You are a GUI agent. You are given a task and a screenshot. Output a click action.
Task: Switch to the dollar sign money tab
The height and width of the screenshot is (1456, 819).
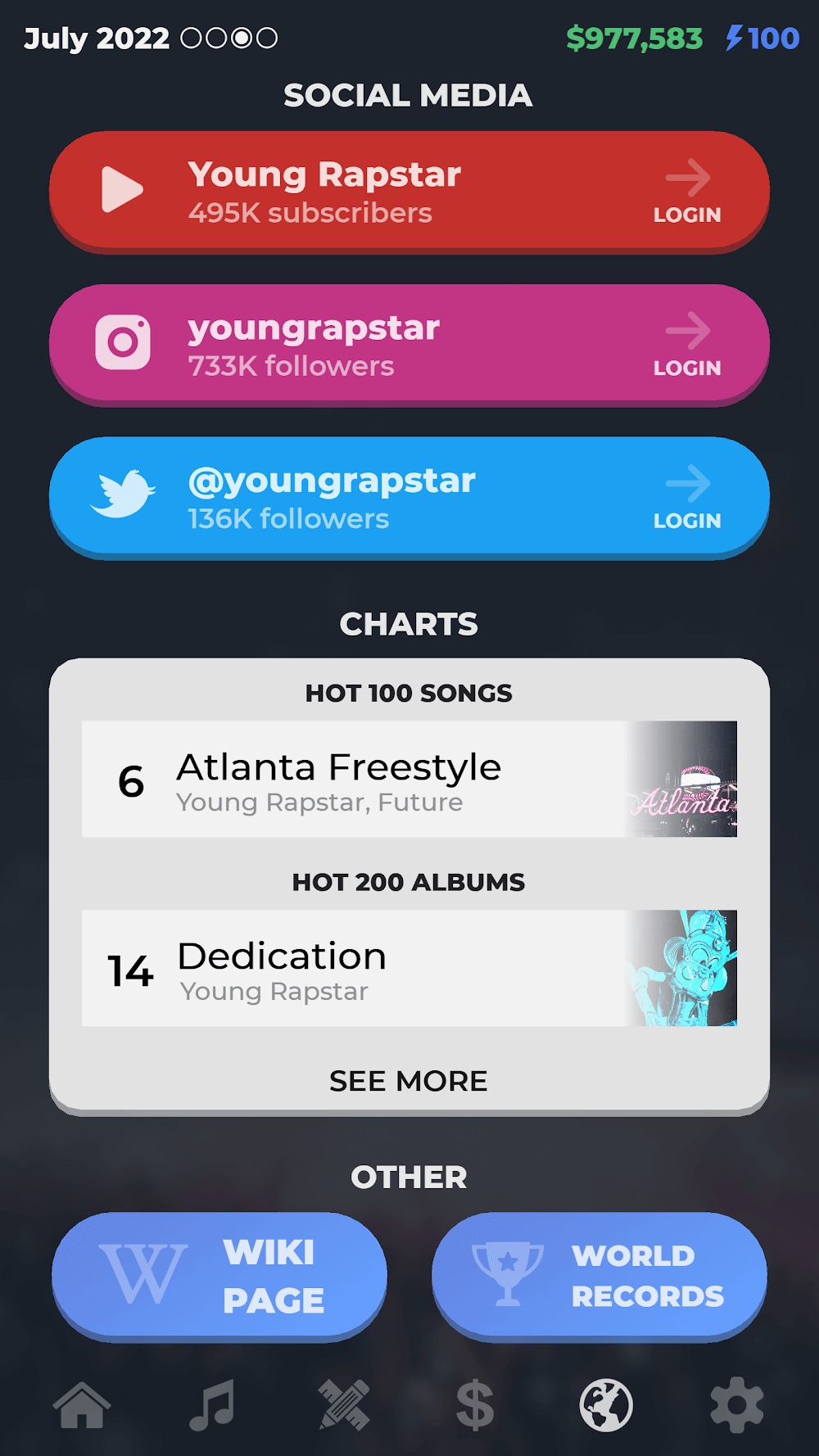[475, 1405]
